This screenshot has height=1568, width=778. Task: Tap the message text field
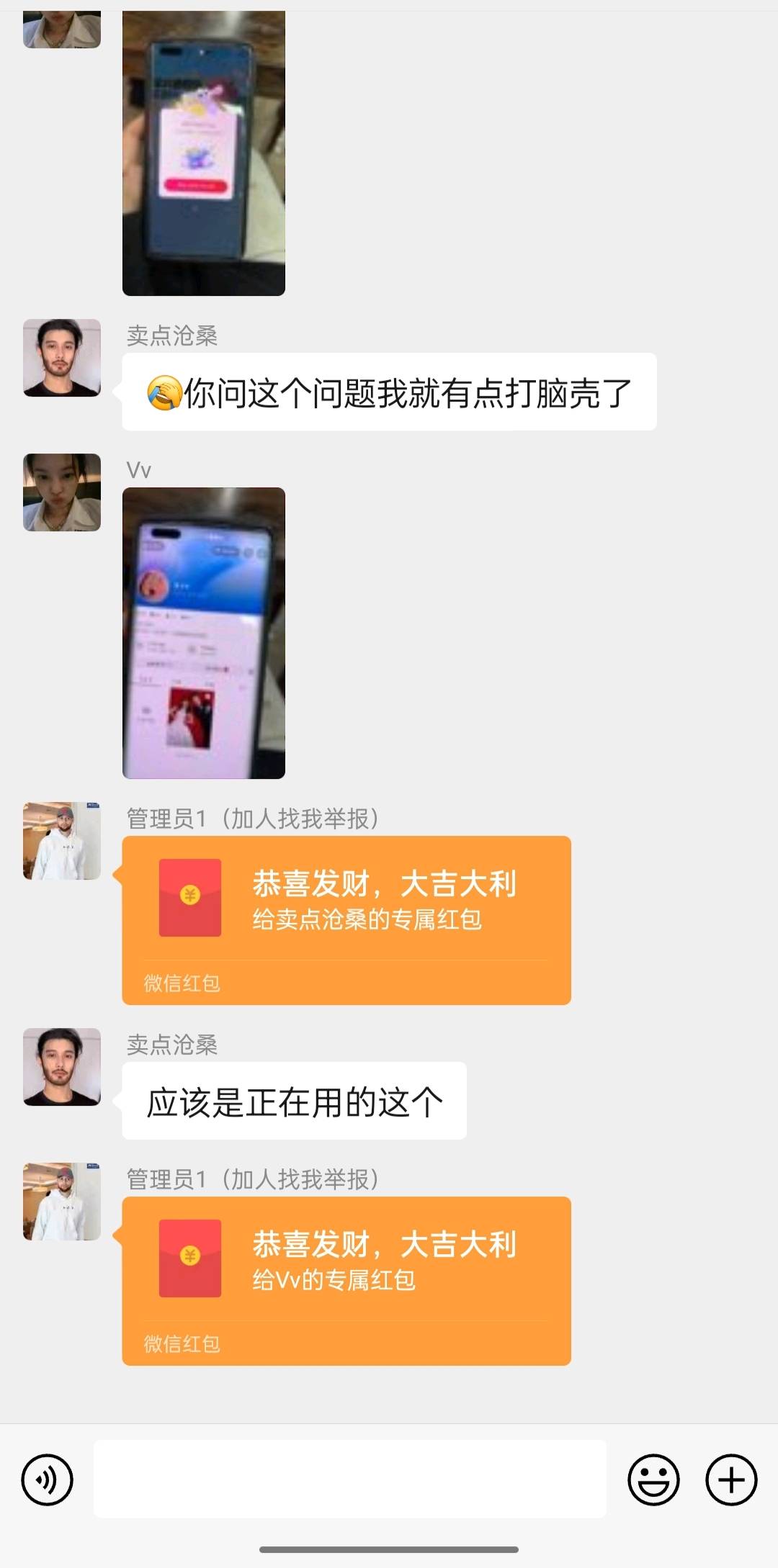coord(349,1479)
